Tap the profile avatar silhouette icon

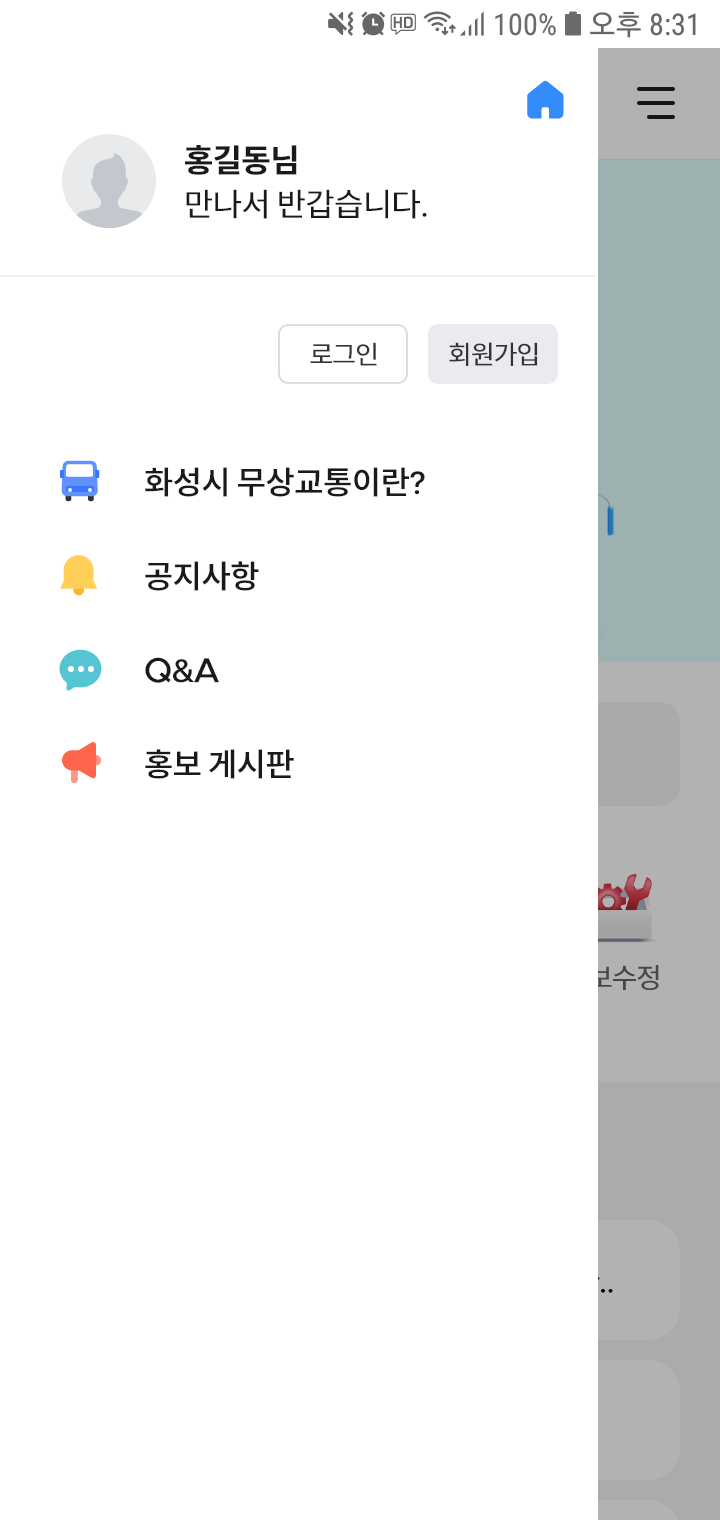109,181
